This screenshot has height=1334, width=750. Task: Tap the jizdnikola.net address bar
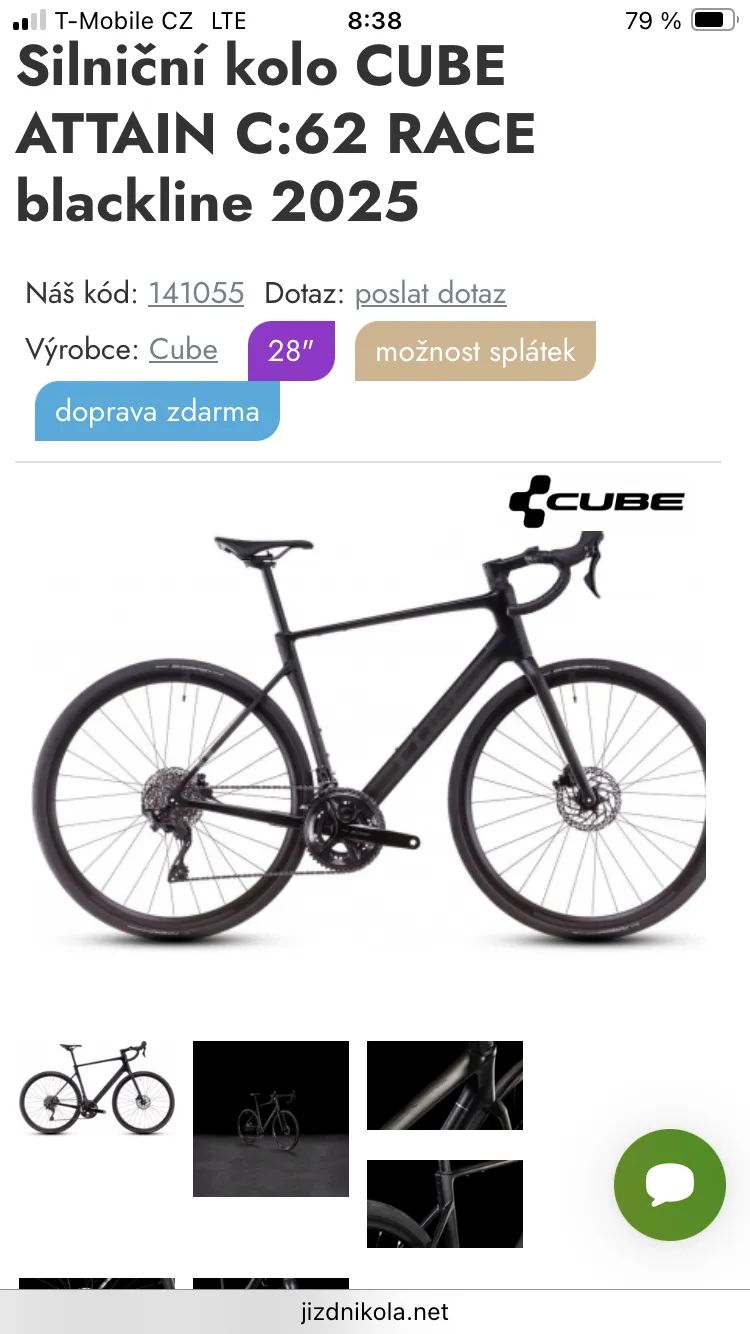375,1312
